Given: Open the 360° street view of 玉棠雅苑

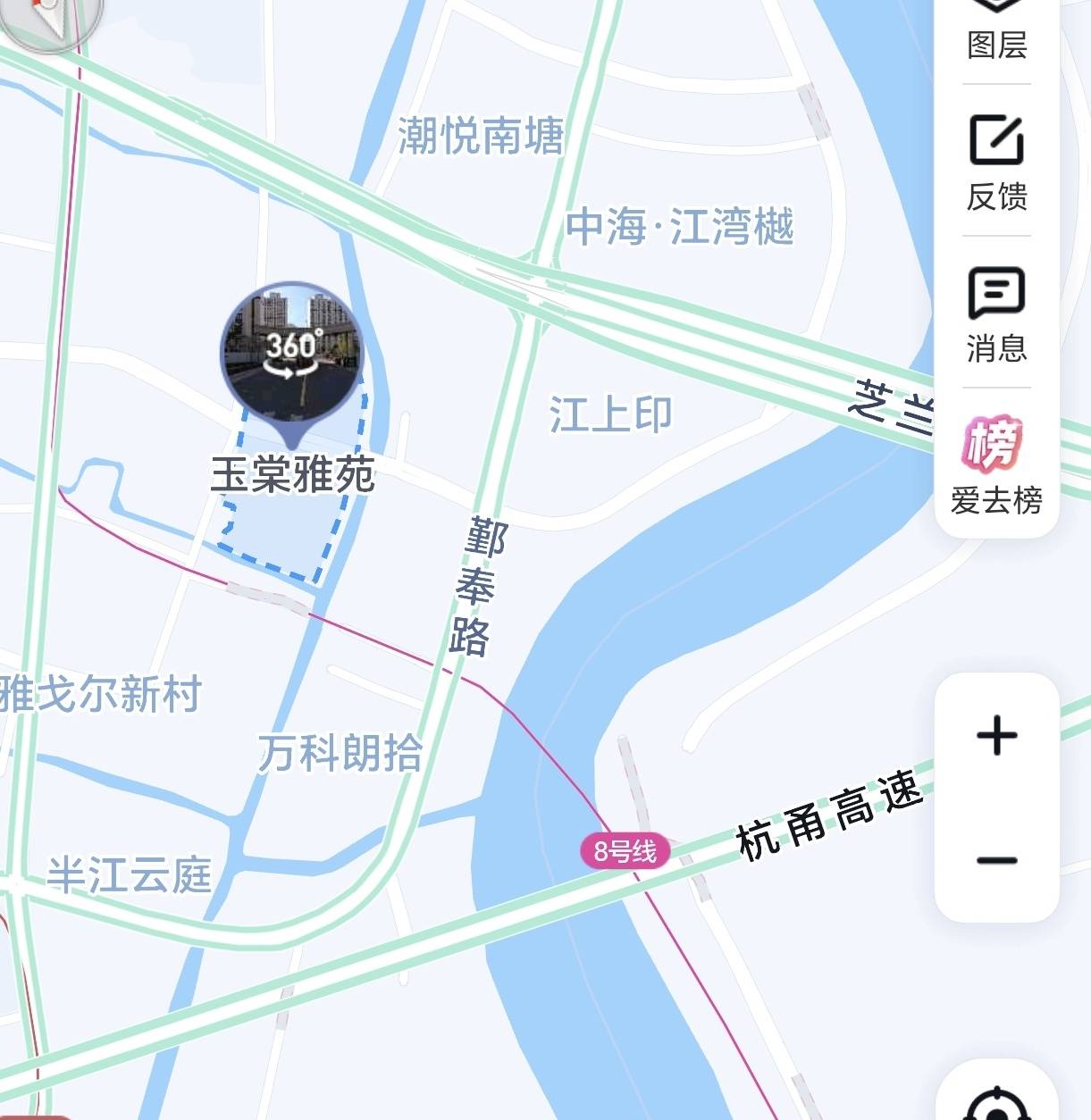Looking at the screenshot, I should (292, 354).
